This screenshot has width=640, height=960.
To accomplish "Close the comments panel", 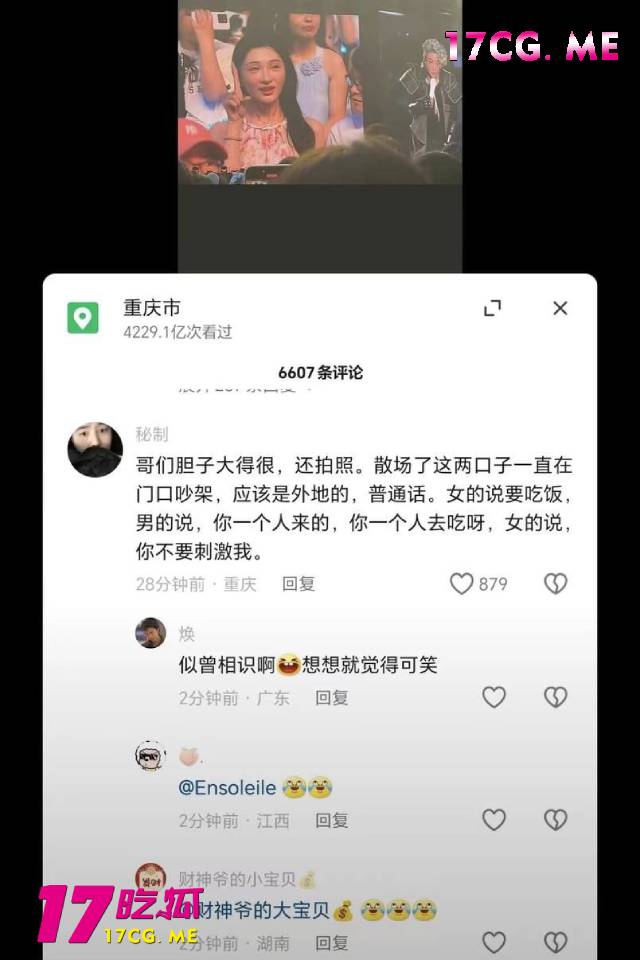I will [560, 308].
